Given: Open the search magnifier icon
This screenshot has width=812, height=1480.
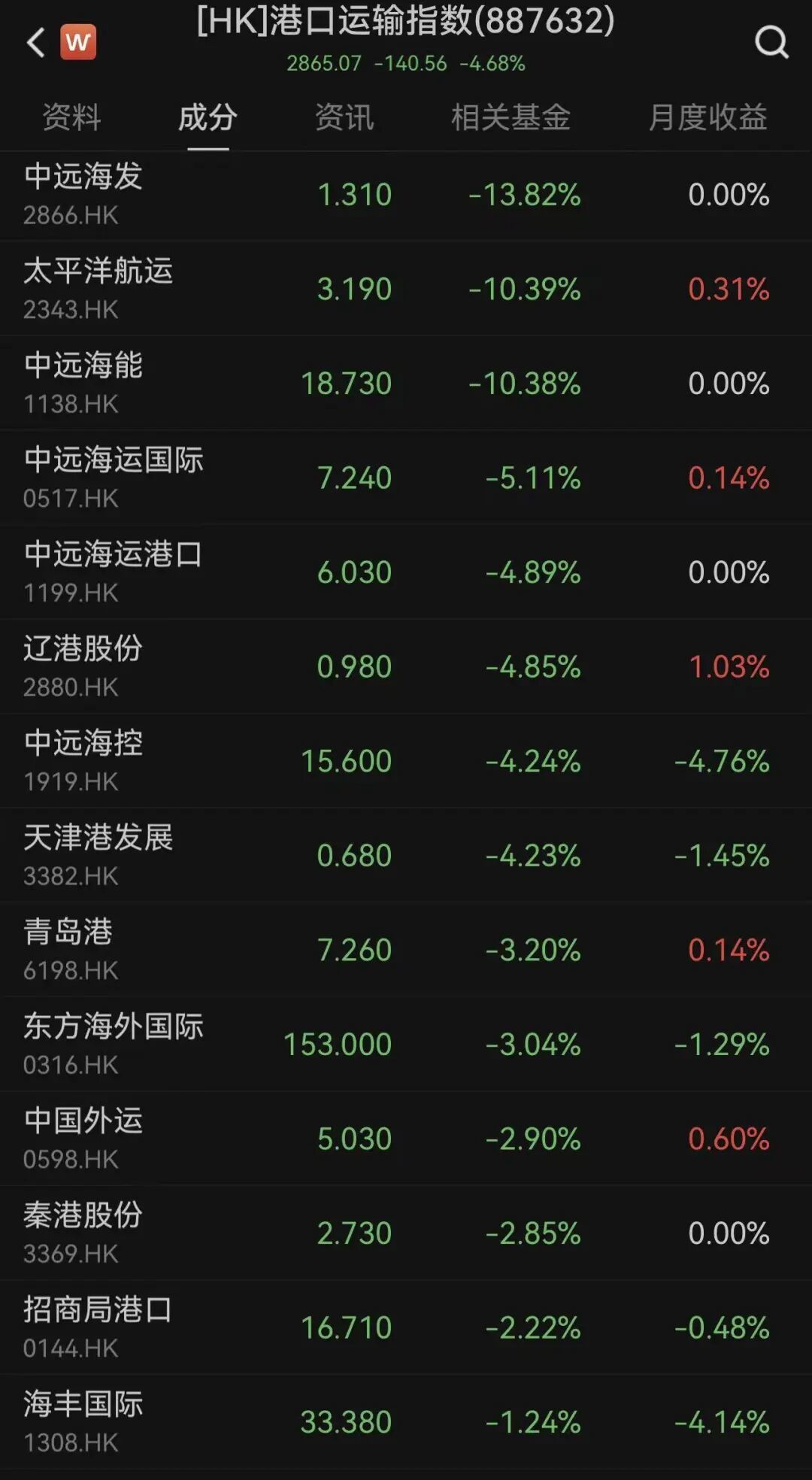Looking at the screenshot, I should (771, 42).
